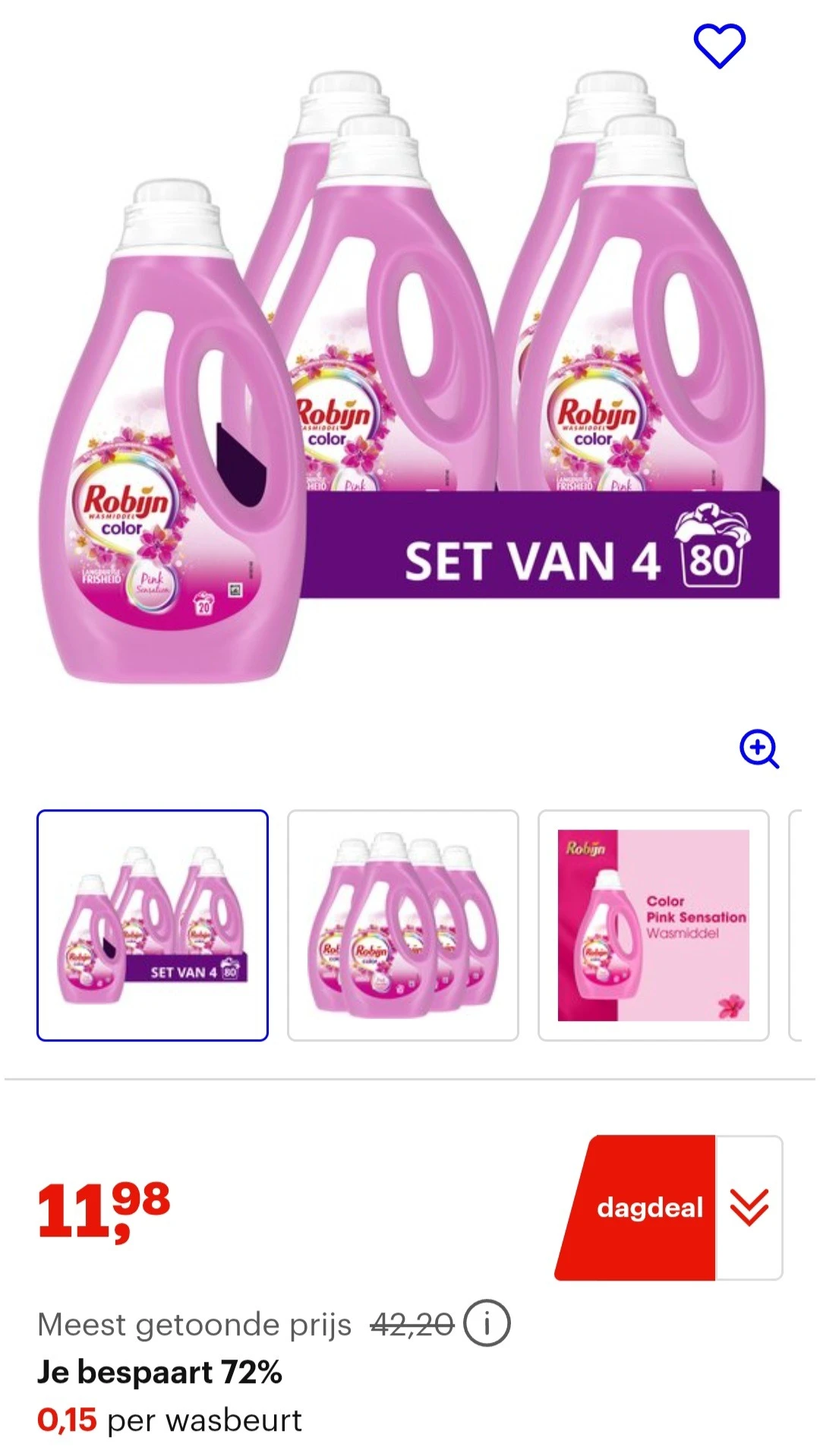The image size is (820, 1456).
Task: Click the Pink Sensation flower badge on bottle
Action: 152,585
